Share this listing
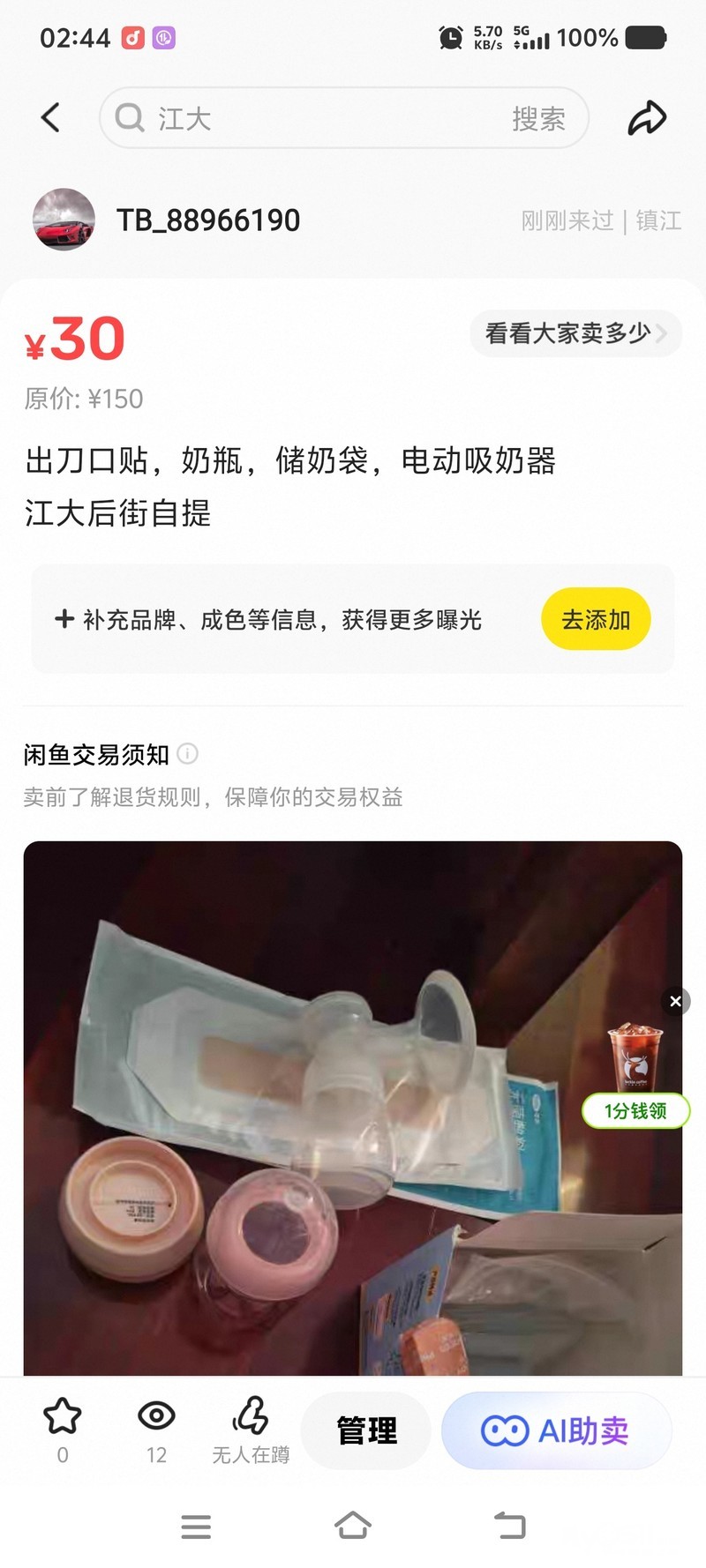This screenshot has height=1568, width=706. pos(646,118)
